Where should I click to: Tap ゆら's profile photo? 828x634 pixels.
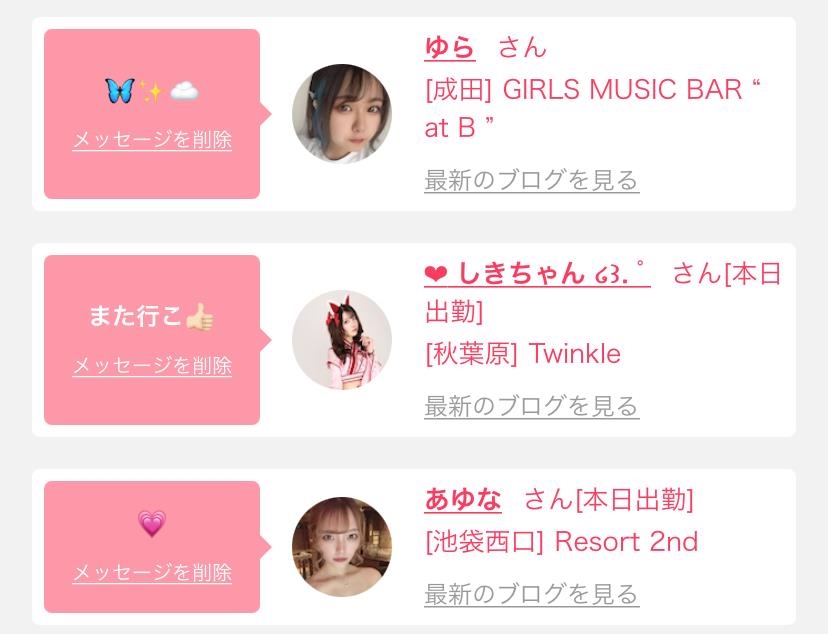342,114
